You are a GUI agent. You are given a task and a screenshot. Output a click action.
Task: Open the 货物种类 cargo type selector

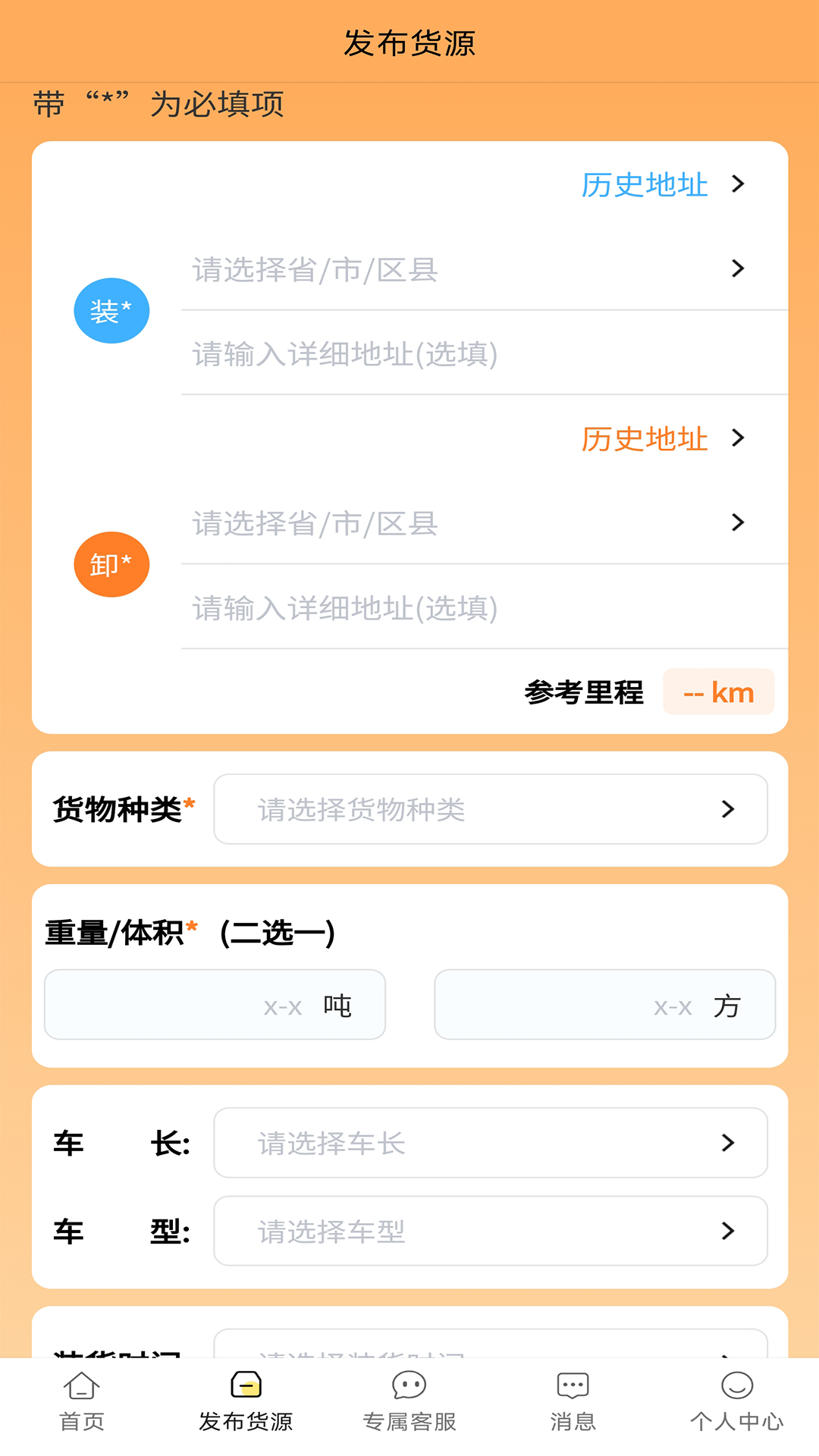tap(491, 809)
